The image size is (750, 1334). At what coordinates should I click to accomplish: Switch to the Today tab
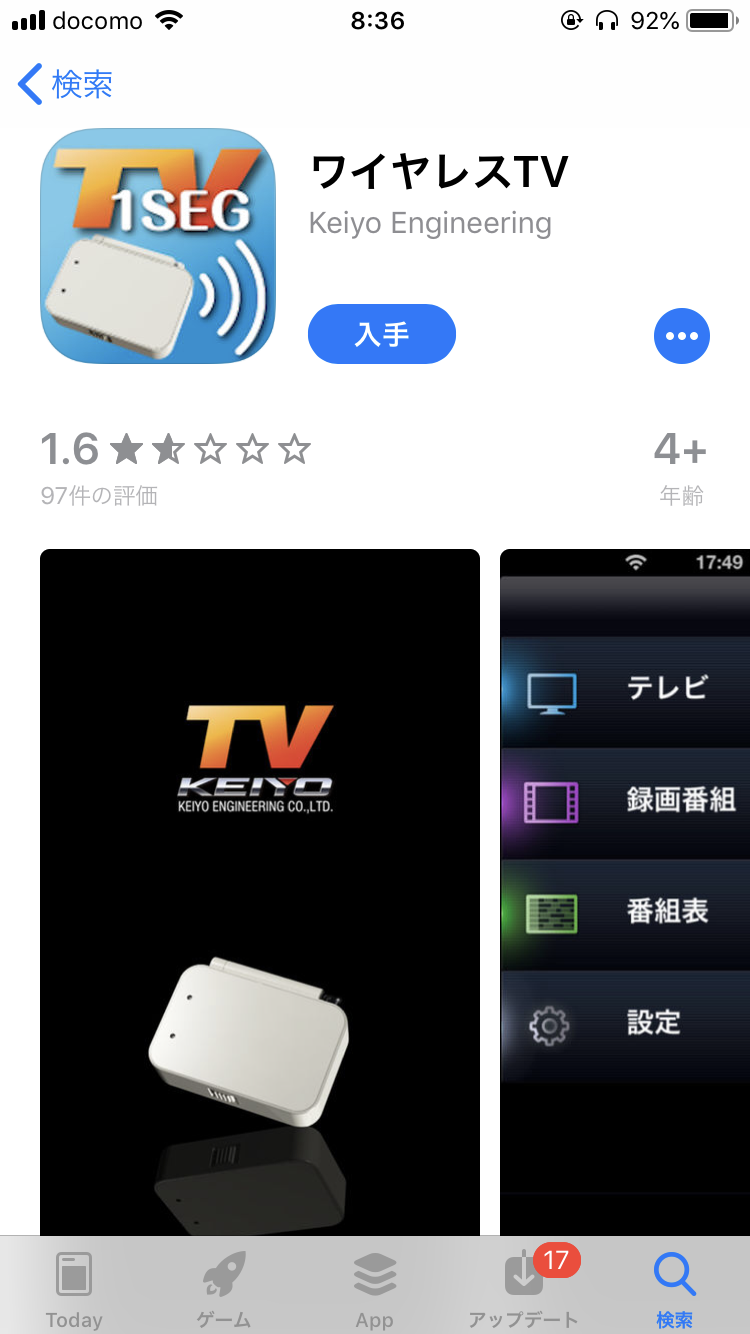click(74, 1288)
